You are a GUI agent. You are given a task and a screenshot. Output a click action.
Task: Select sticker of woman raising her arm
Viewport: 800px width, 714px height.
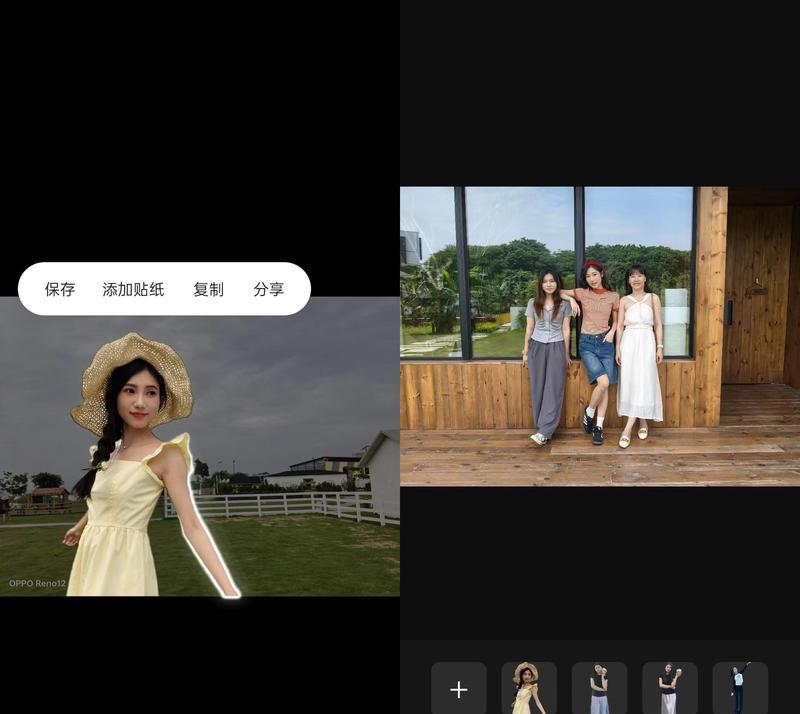pyautogui.click(x=739, y=689)
